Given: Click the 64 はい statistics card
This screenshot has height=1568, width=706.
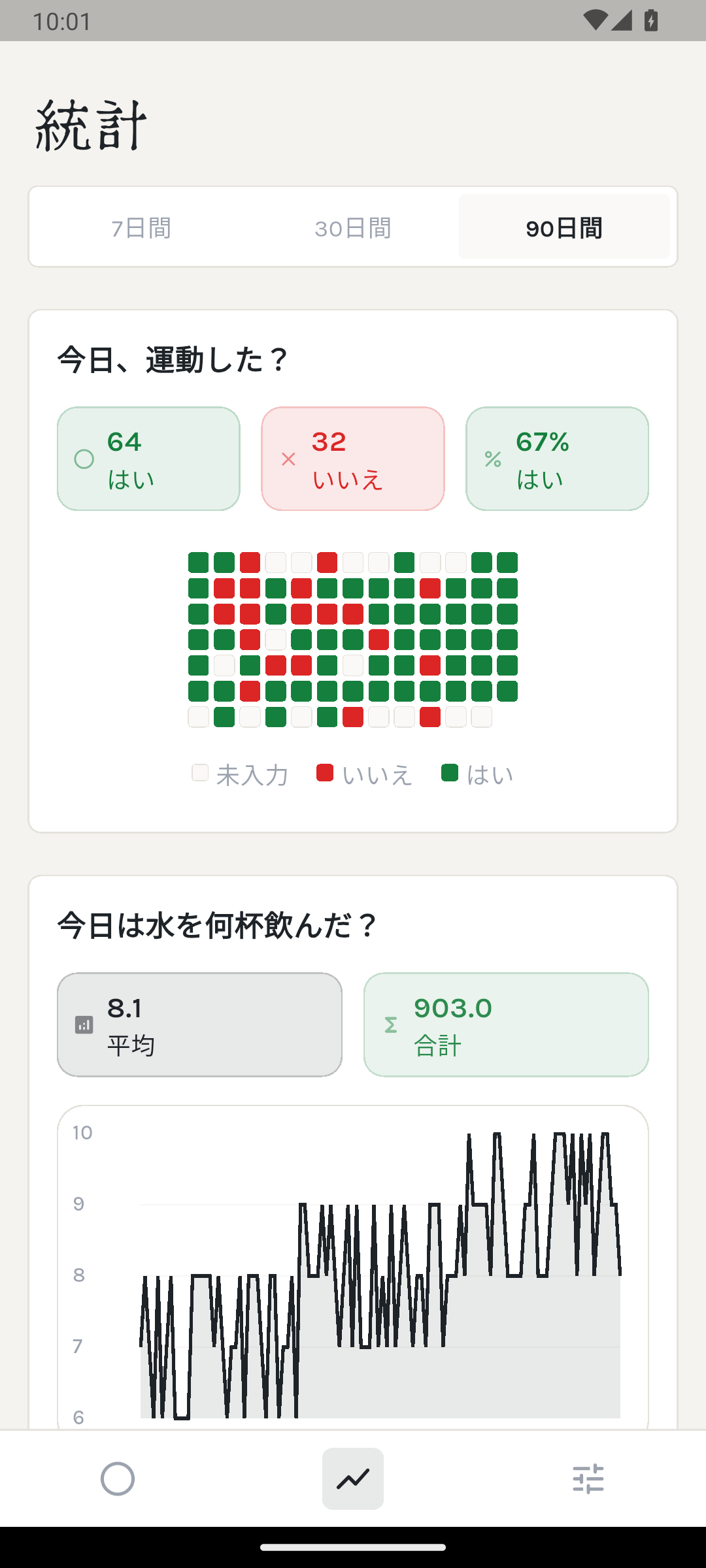Looking at the screenshot, I should tap(148, 457).
